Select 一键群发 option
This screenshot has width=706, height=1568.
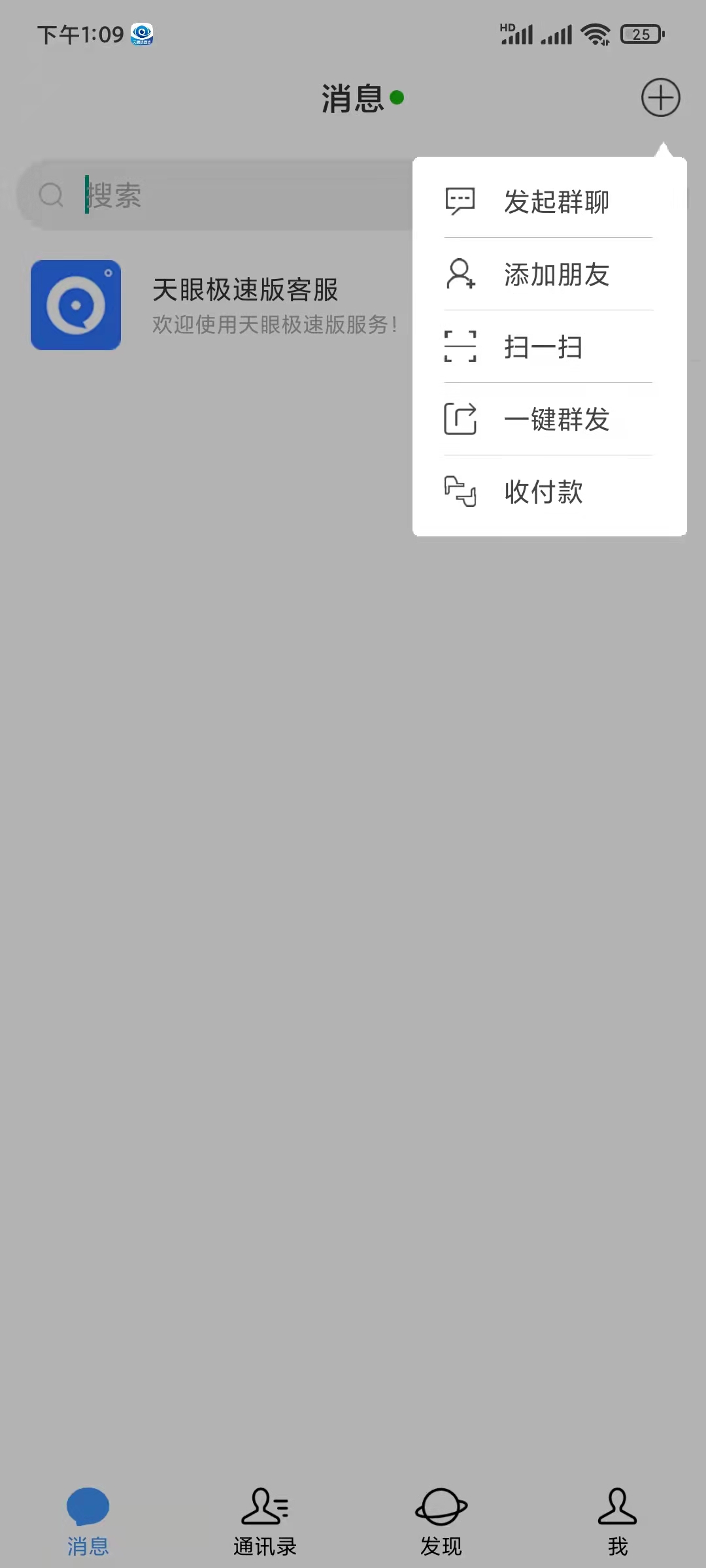pos(549,419)
